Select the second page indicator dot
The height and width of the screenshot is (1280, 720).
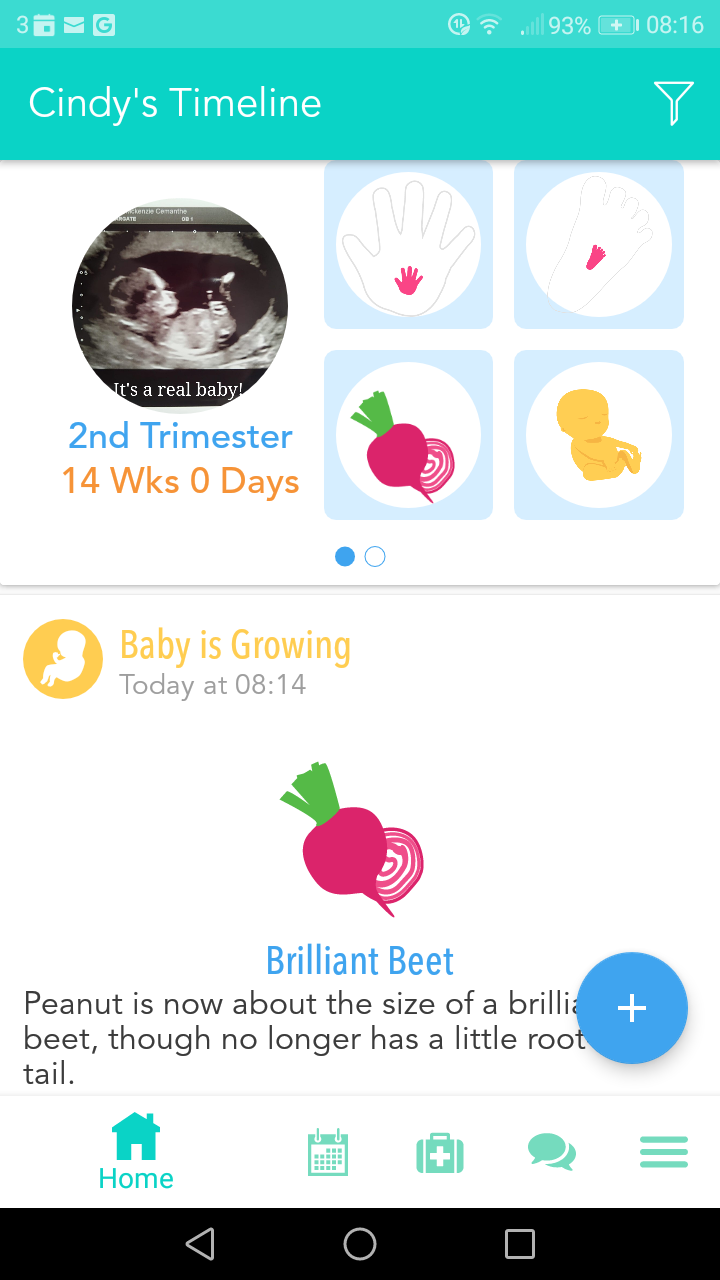[x=375, y=557]
